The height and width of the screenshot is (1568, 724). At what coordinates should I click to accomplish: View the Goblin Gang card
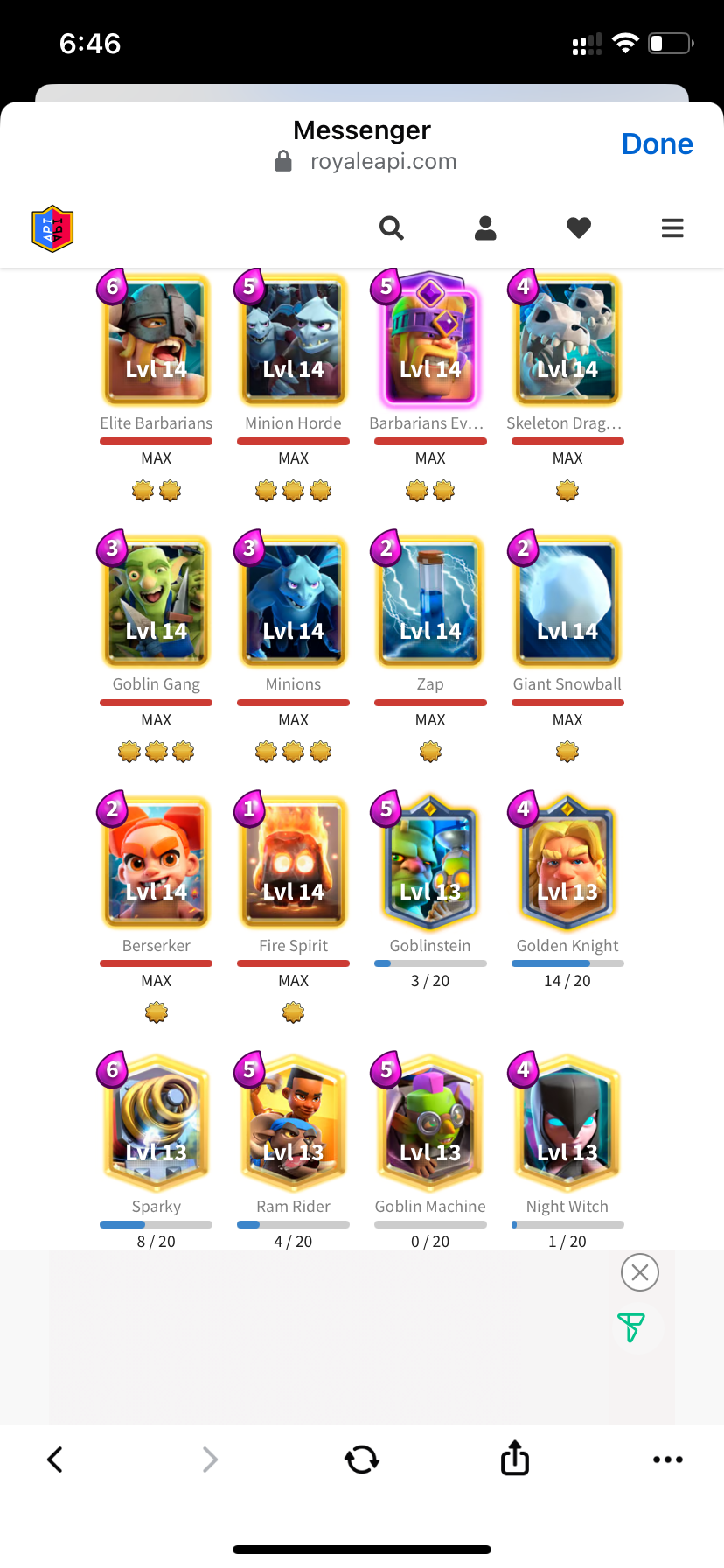pos(157,601)
